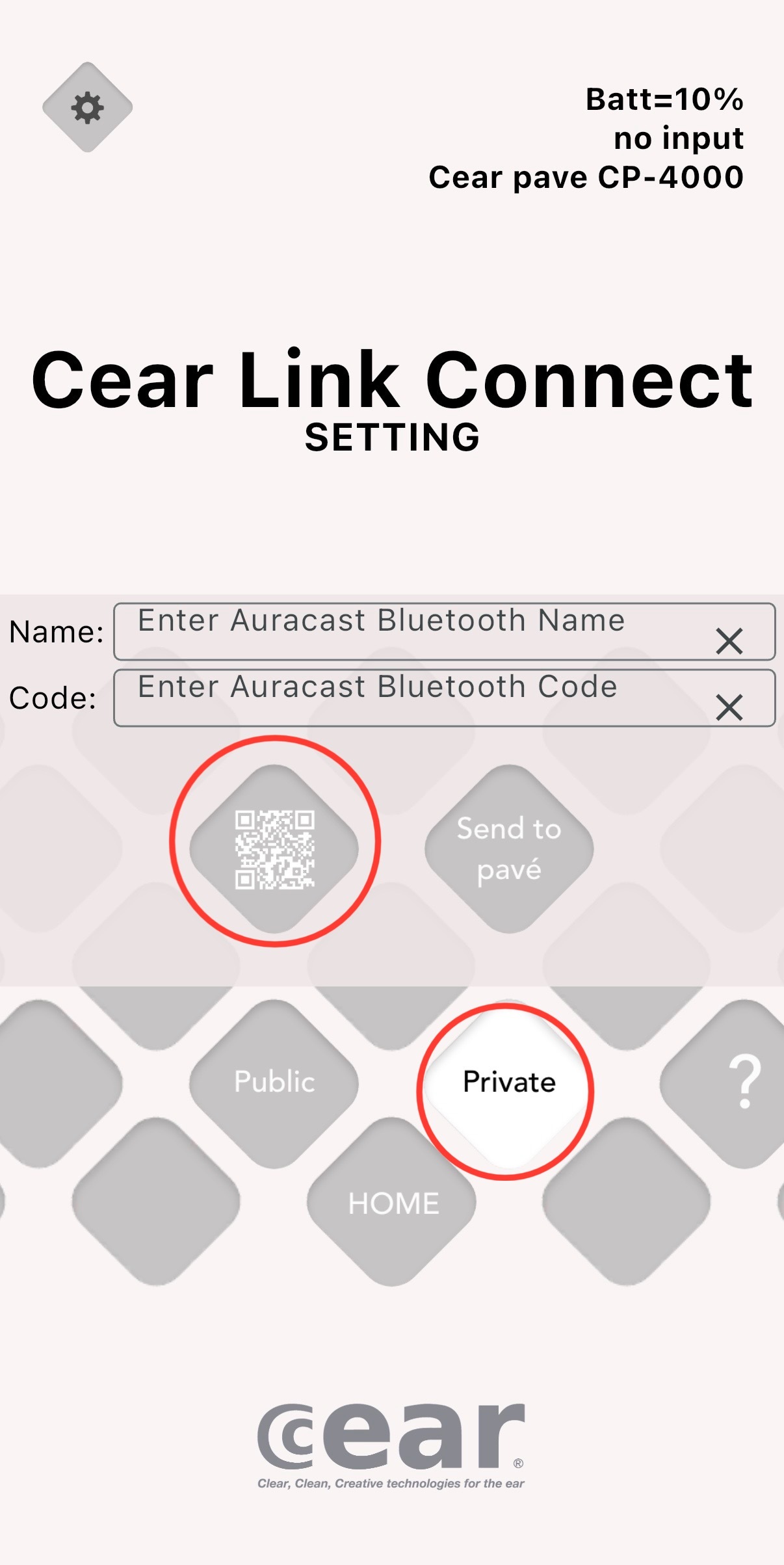Go to HOME
The image size is (784, 1565).
click(393, 1203)
